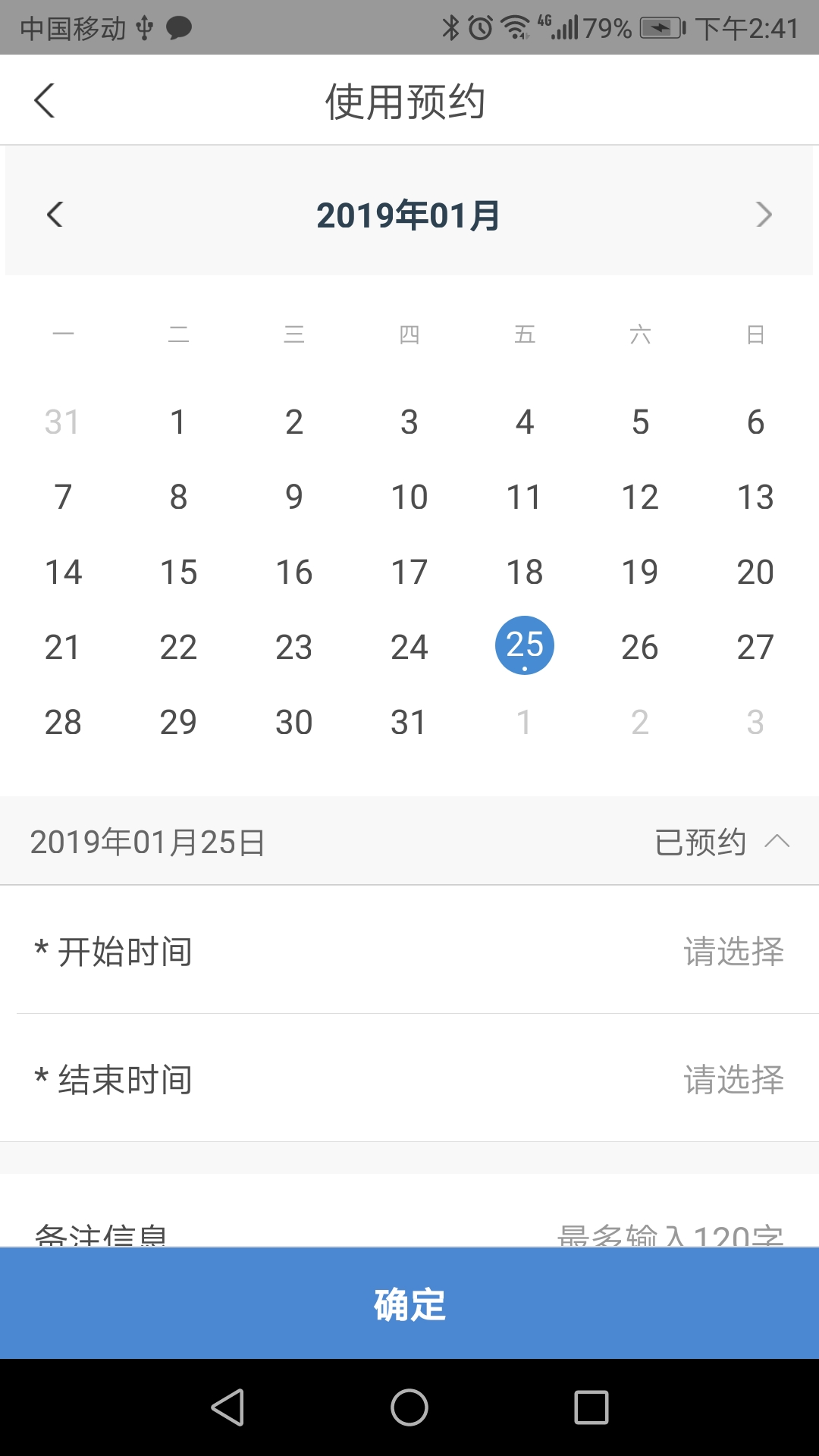Select January 18 on the calendar
This screenshot has height=1456, width=819.
point(525,572)
